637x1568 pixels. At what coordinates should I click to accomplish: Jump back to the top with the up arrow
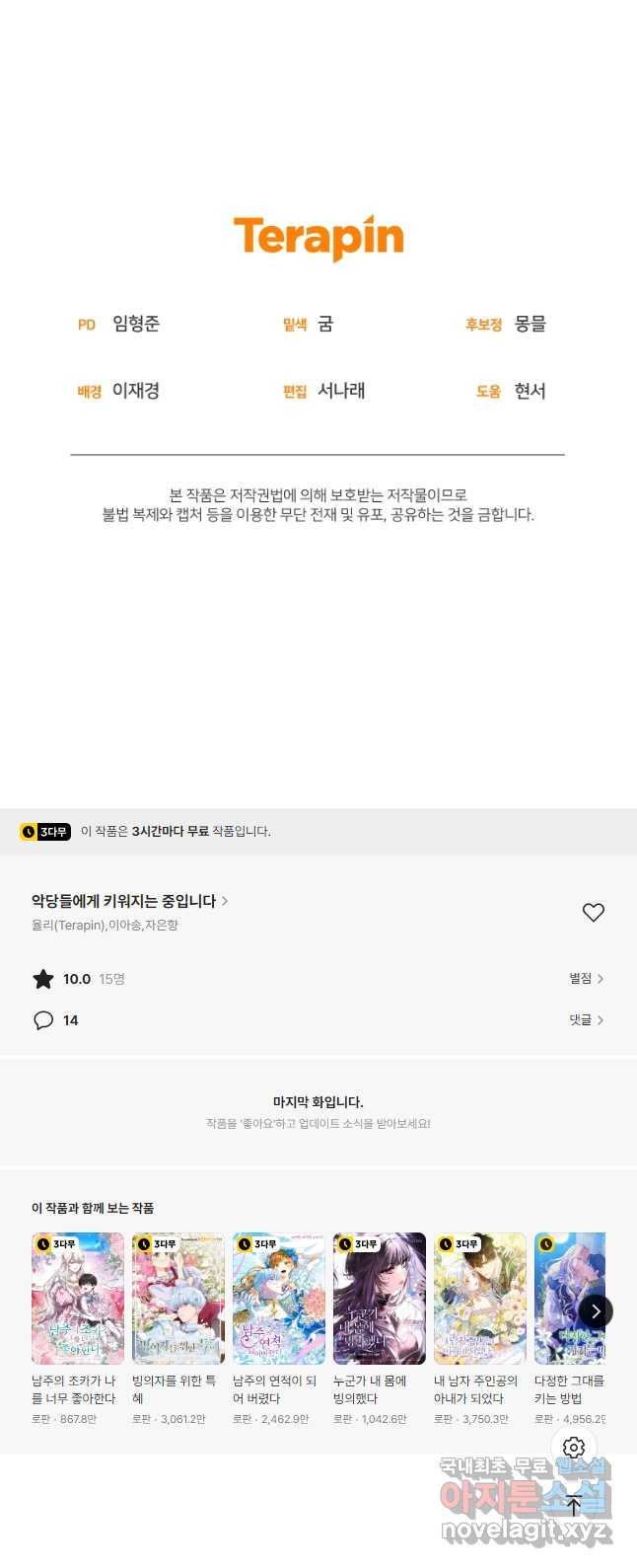574,1506
